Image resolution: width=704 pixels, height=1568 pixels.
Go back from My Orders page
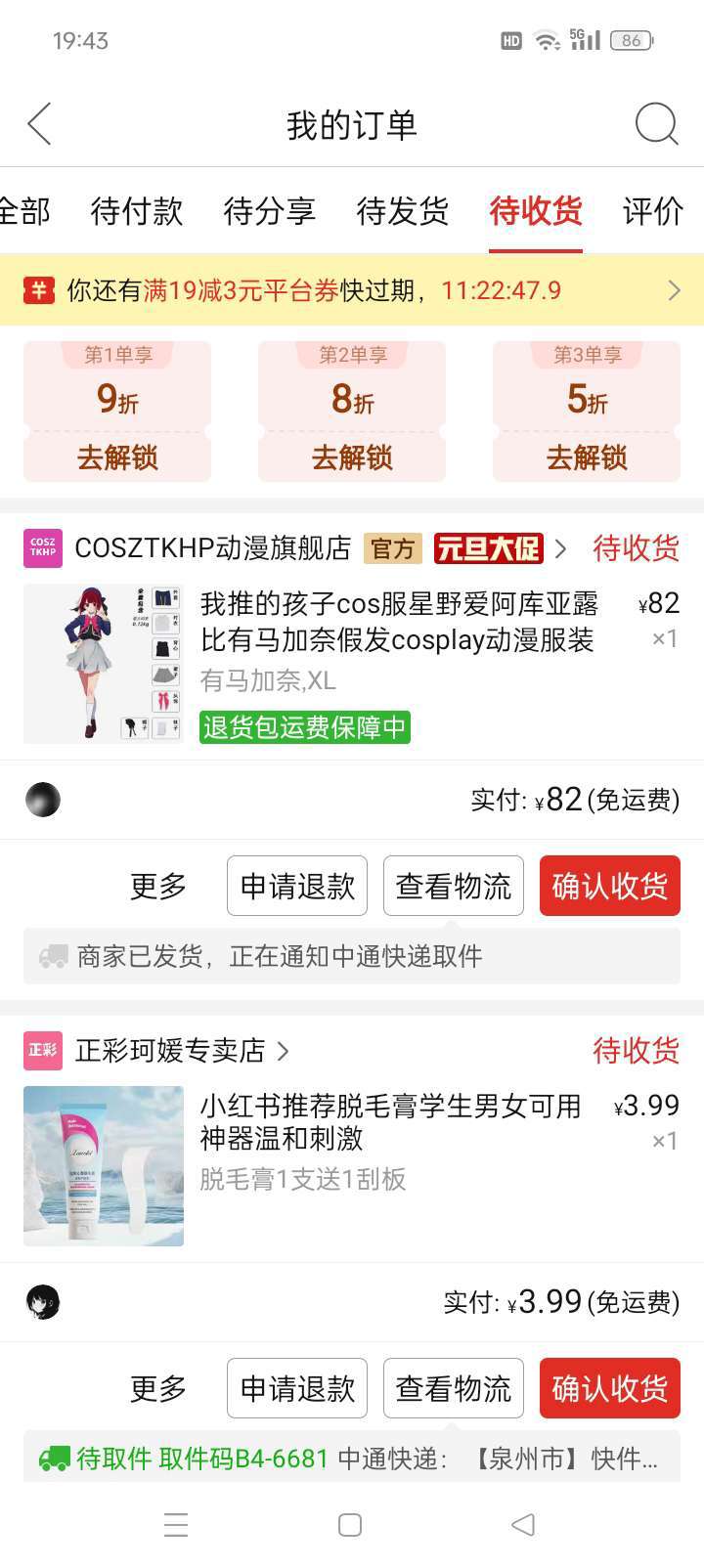pos(39,124)
